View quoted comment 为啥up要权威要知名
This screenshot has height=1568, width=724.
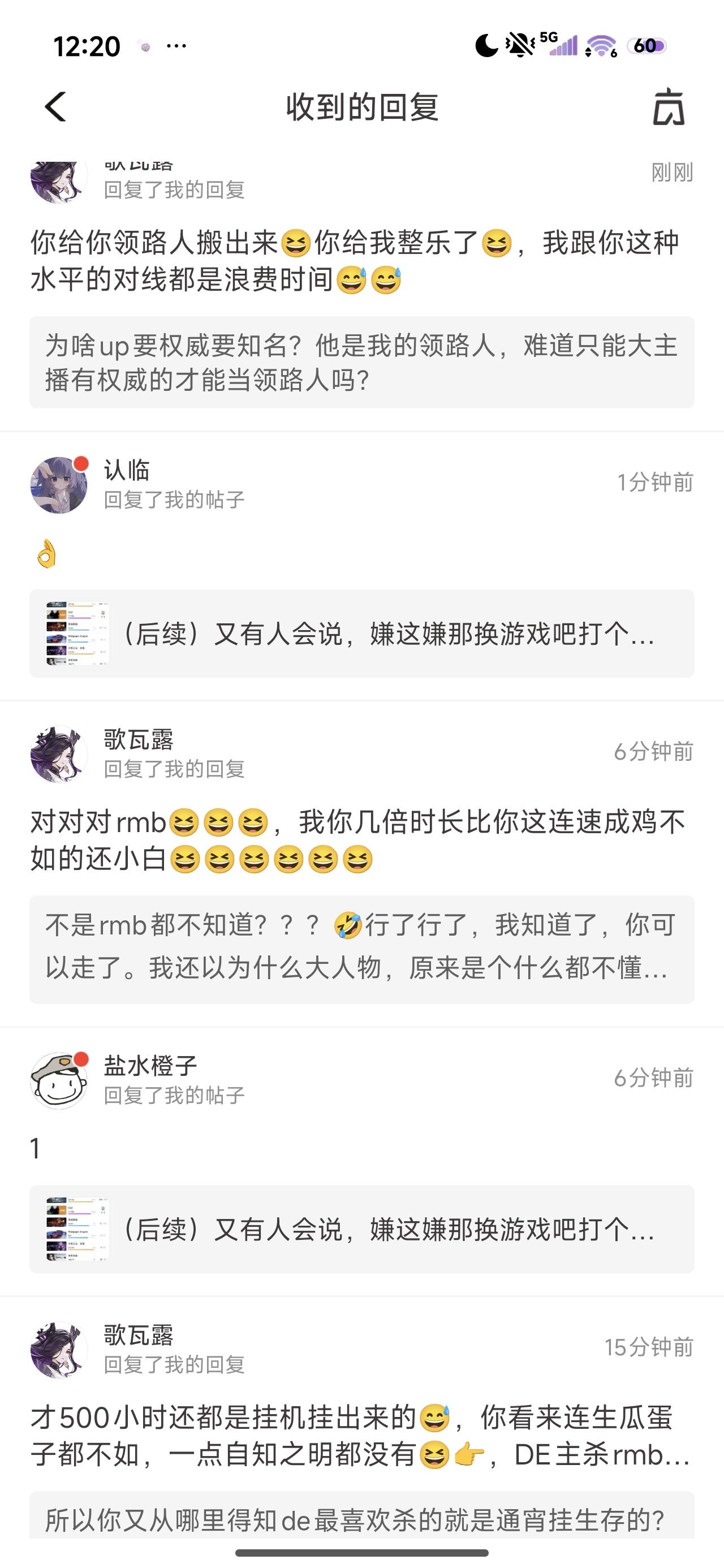coord(361,362)
